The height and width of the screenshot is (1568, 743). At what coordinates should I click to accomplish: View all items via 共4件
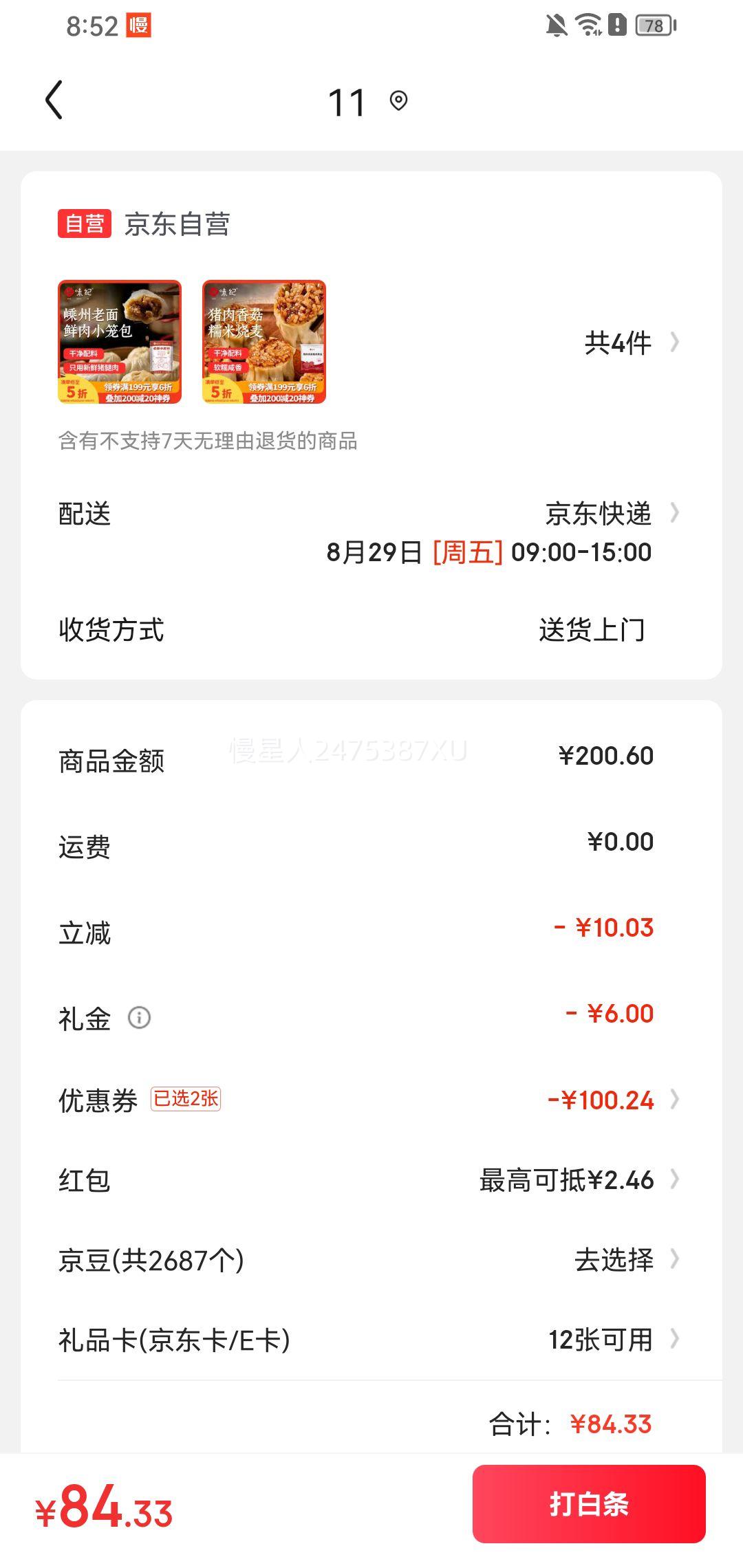632,342
